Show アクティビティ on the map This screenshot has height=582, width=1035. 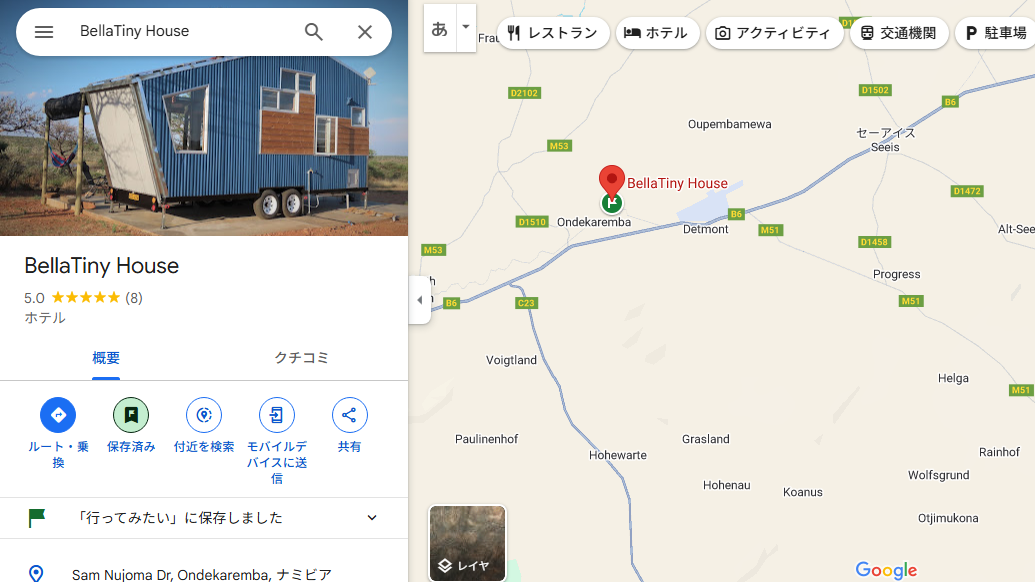773,33
